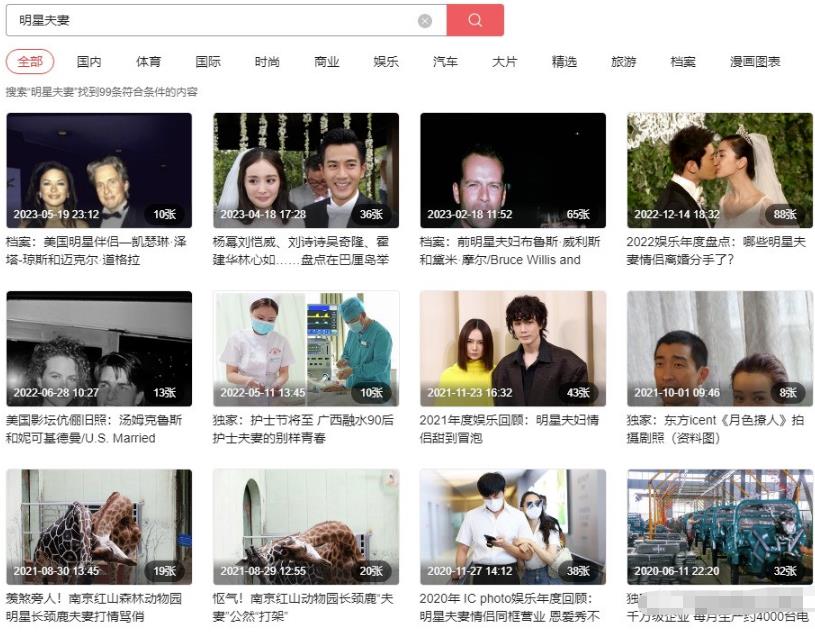Open the 汤姆克鲁斯和妮可基德曼 old photos album
Viewport: 815px width, 632px height.
[x=99, y=348]
